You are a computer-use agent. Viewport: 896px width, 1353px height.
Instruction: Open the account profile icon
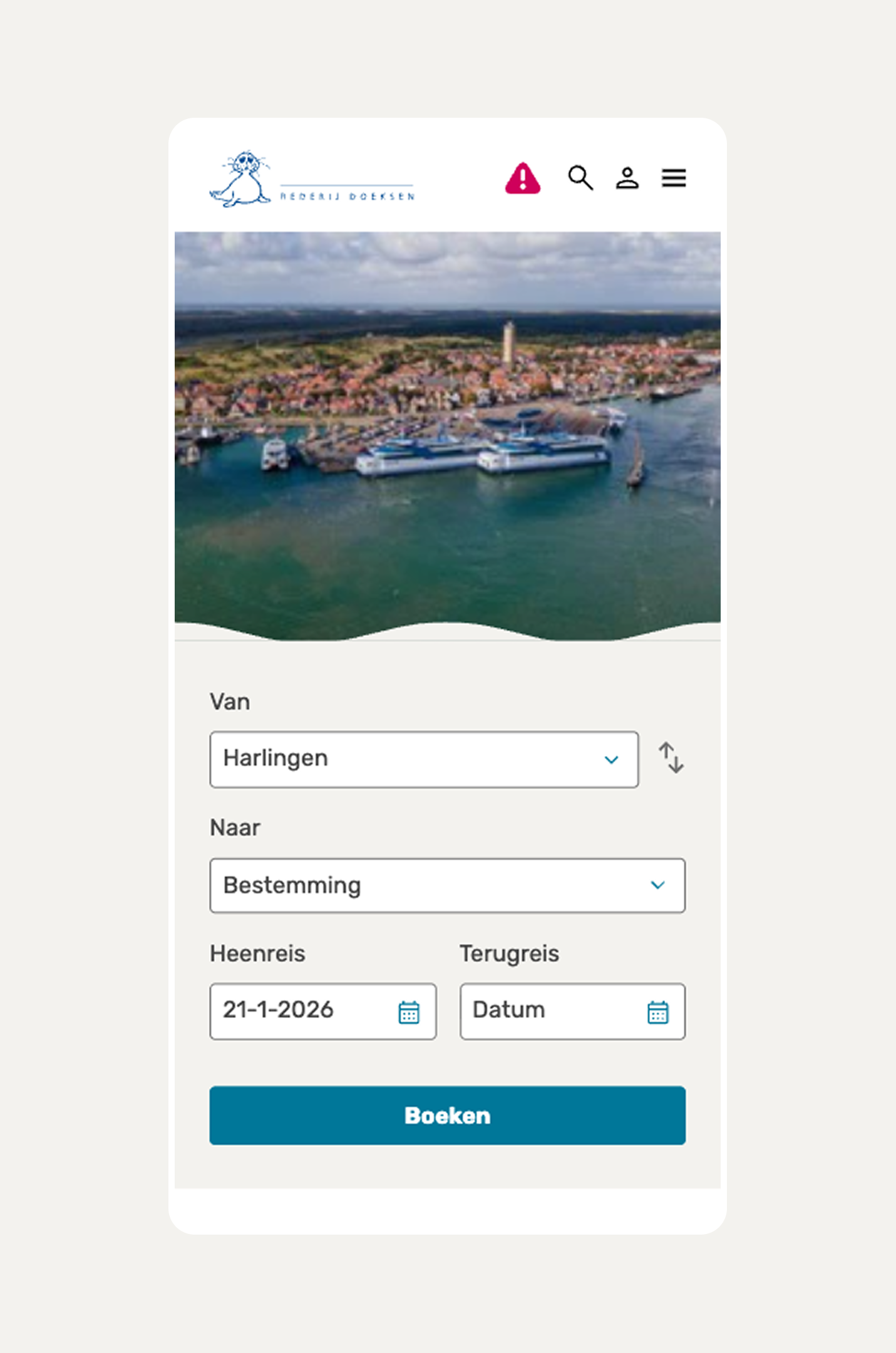click(x=627, y=179)
